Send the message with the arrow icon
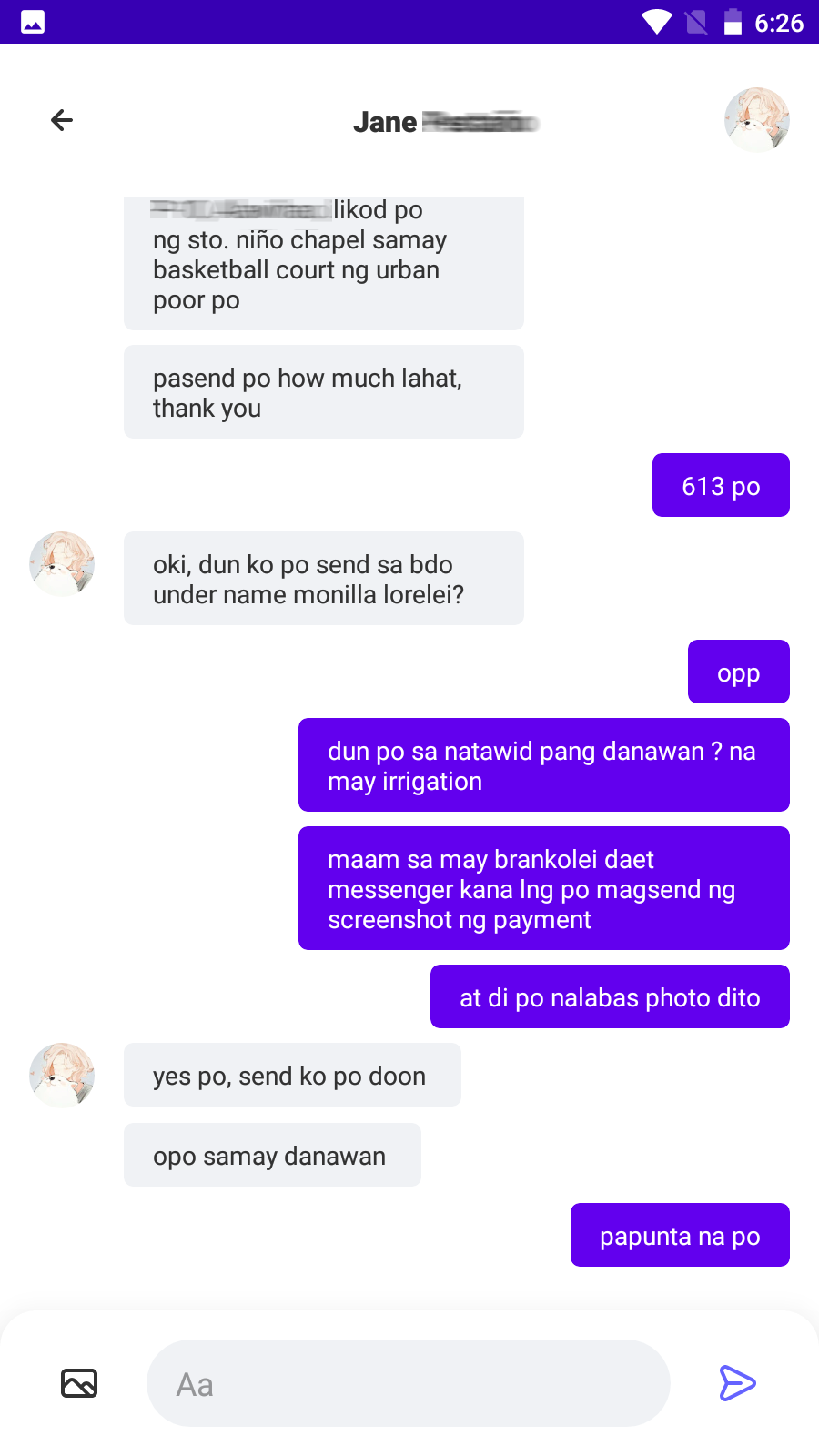Screen dimensions: 819x1456 [737, 1383]
